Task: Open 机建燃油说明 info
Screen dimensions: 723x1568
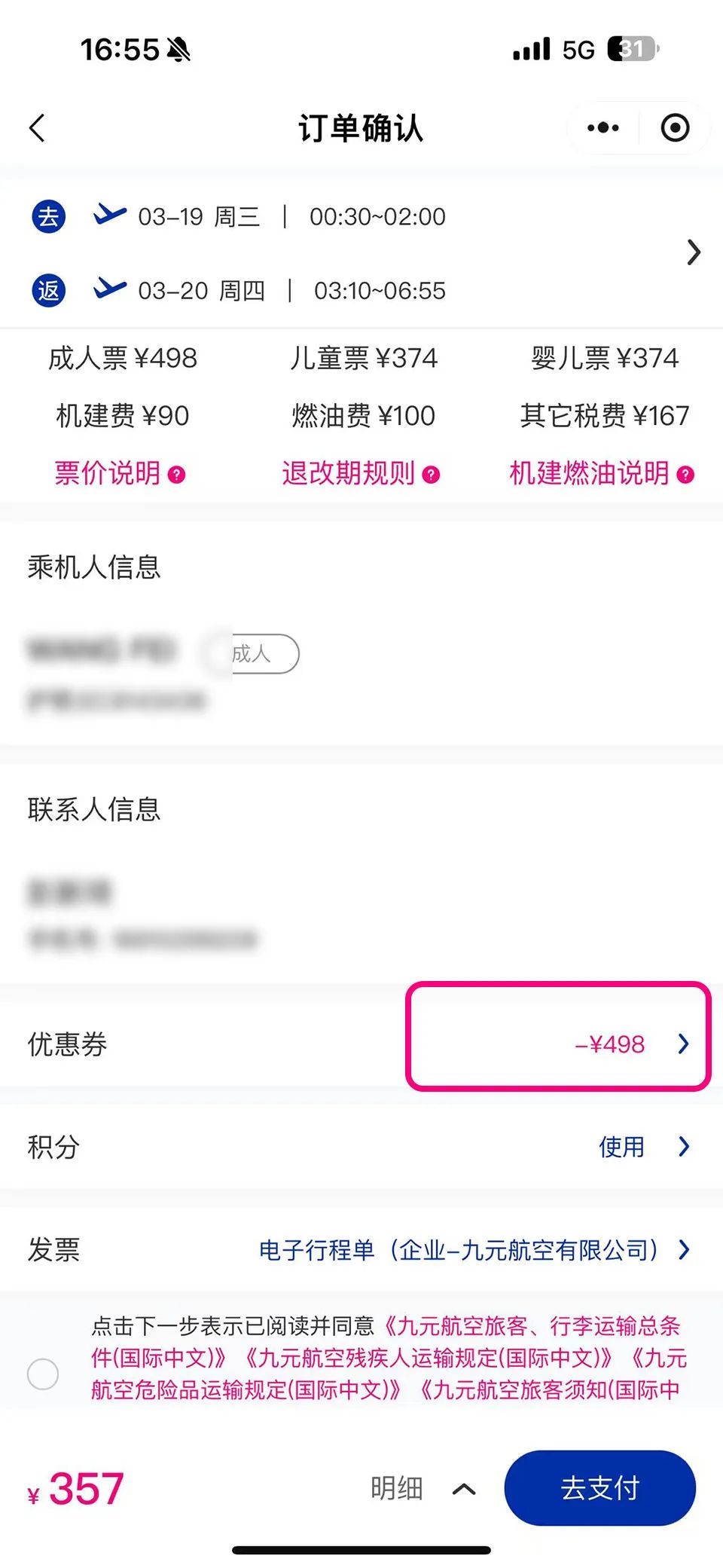Action: [601, 474]
